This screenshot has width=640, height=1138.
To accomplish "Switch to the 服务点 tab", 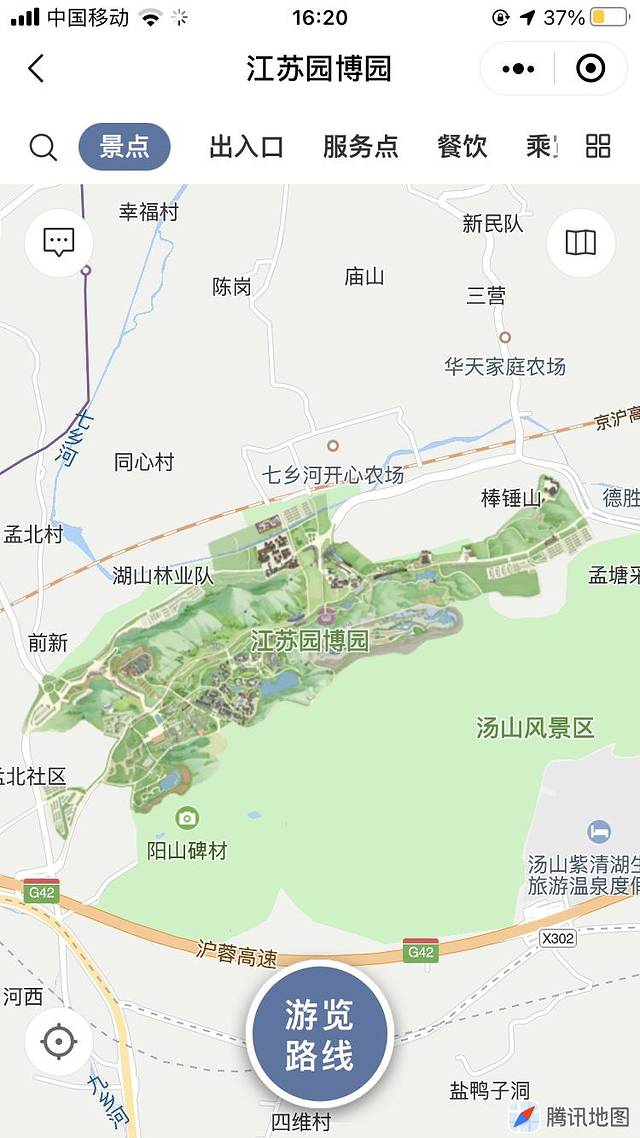I will (x=361, y=147).
